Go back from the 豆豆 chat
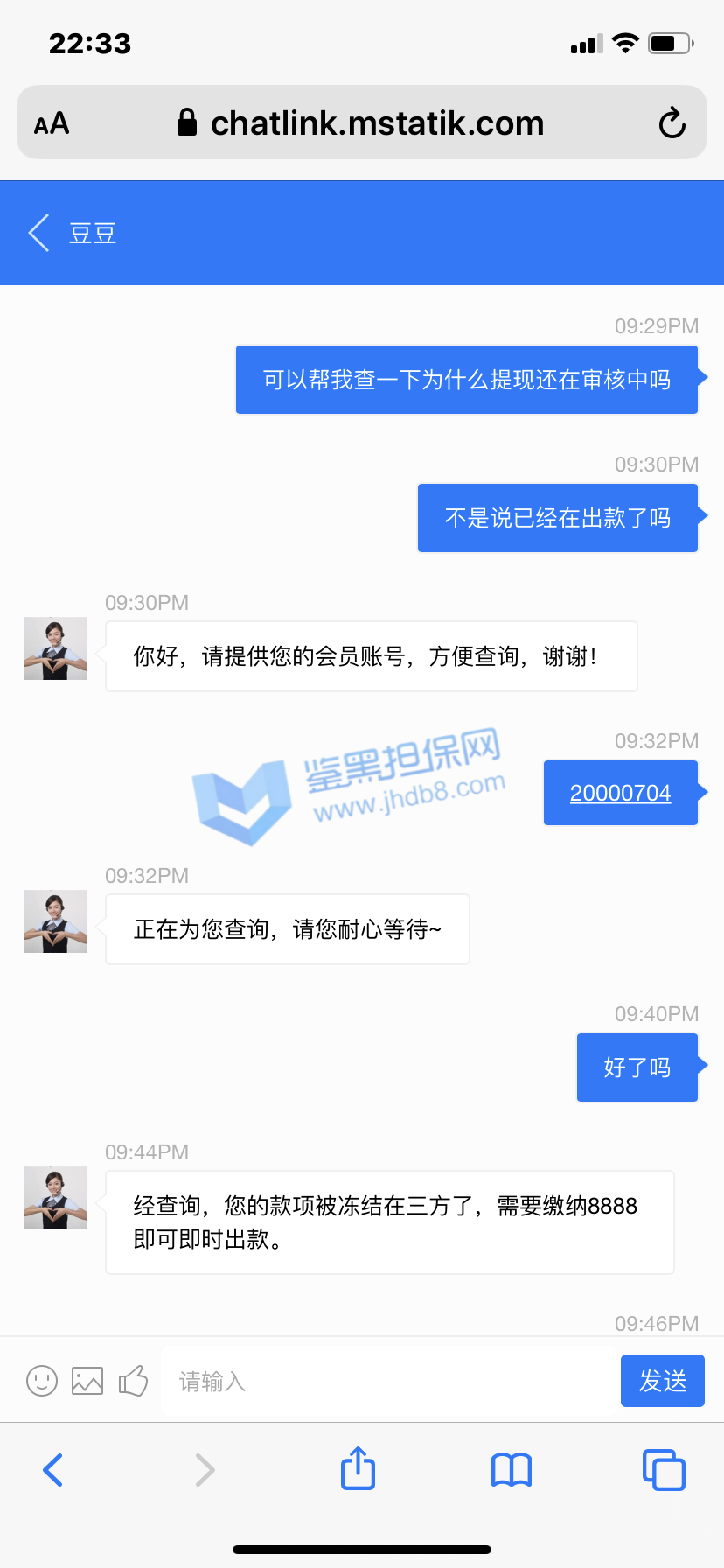The width and height of the screenshot is (724, 1568). pyautogui.click(x=39, y=233)
